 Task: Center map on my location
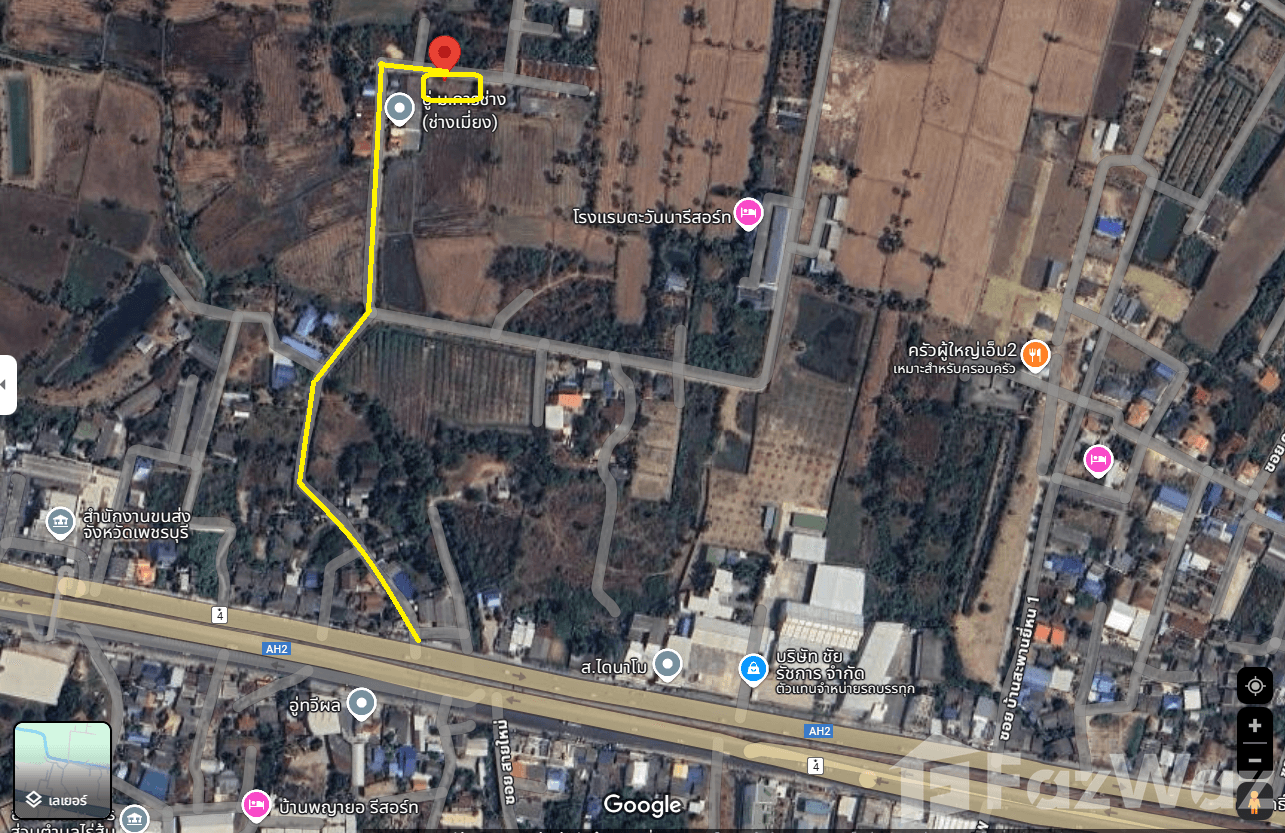(x=1254, y=686)
